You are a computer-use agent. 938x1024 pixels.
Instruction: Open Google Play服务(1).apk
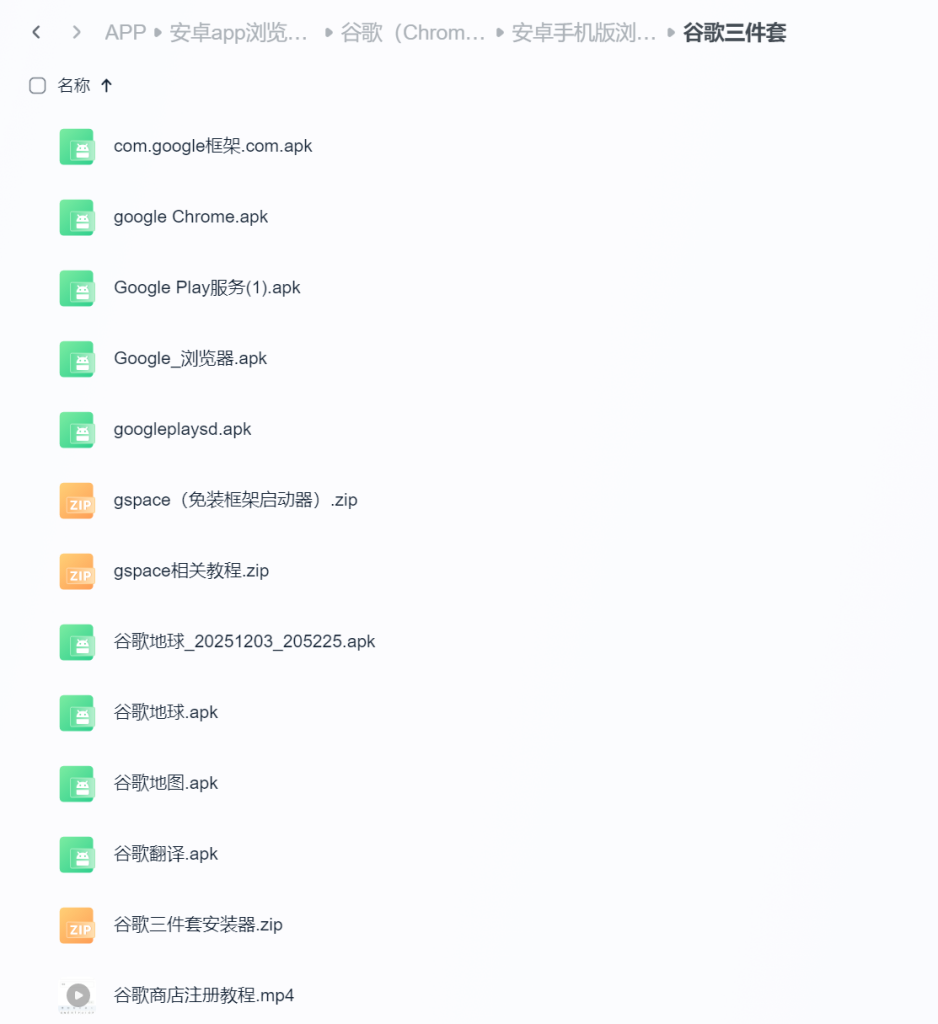[x=207, y=288]
